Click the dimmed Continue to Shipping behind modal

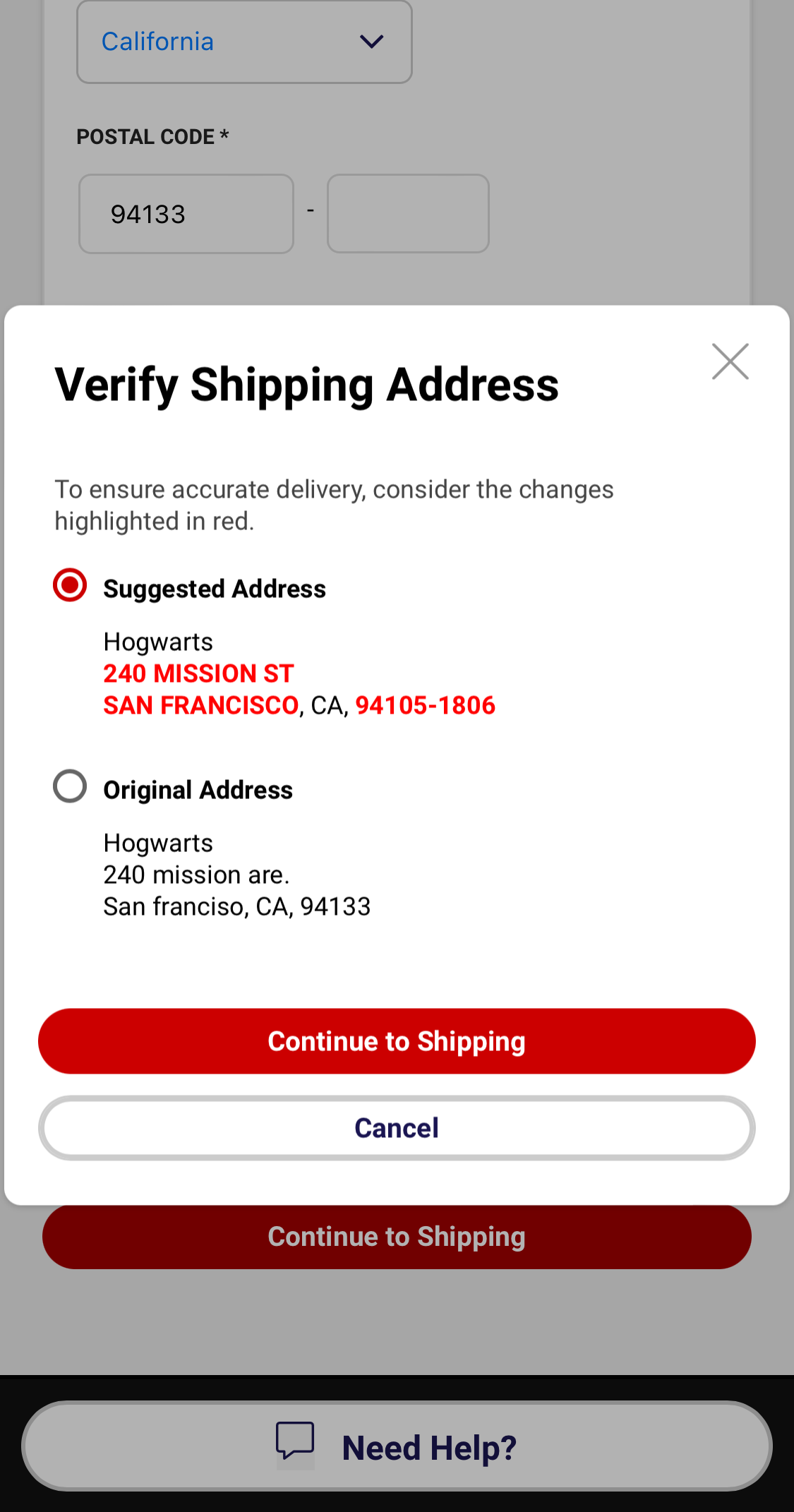pos(396,1236)
